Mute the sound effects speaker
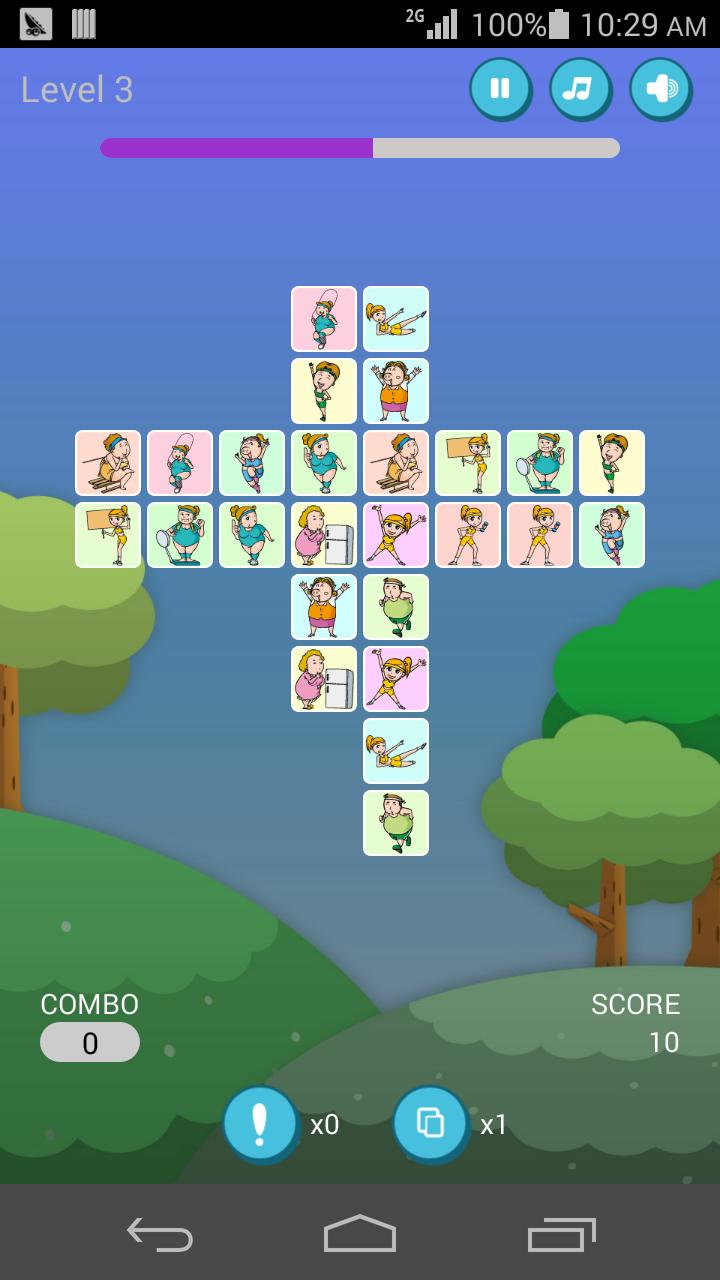The height and width of the screenshot is (1280, 720). [x=660, y=89]
